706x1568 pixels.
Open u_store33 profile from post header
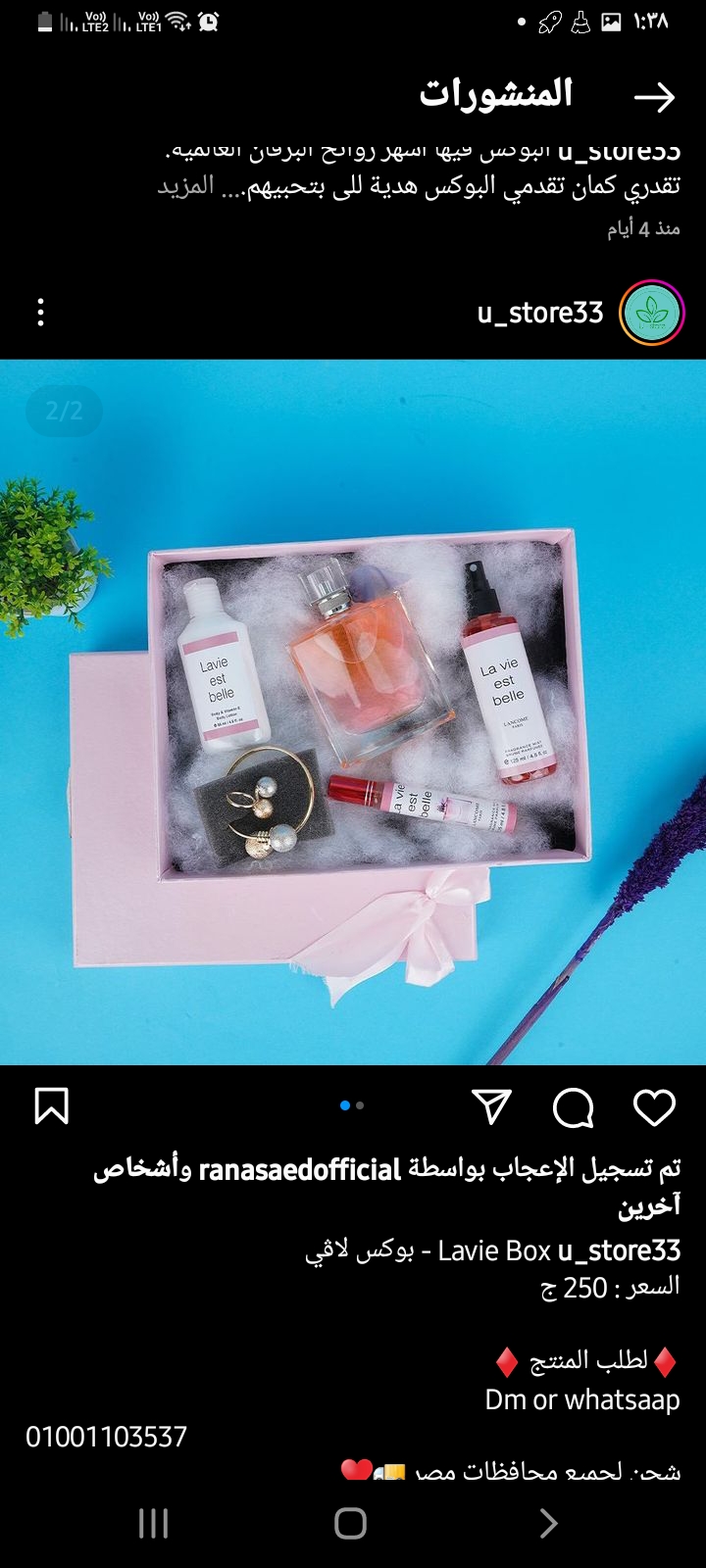540,313
